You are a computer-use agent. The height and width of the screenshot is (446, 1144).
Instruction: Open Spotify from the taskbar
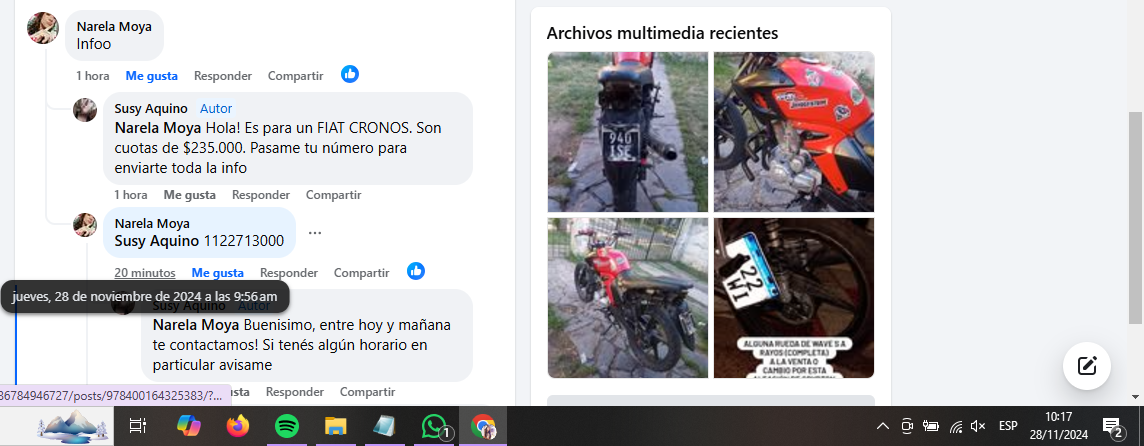click(286, 426)
